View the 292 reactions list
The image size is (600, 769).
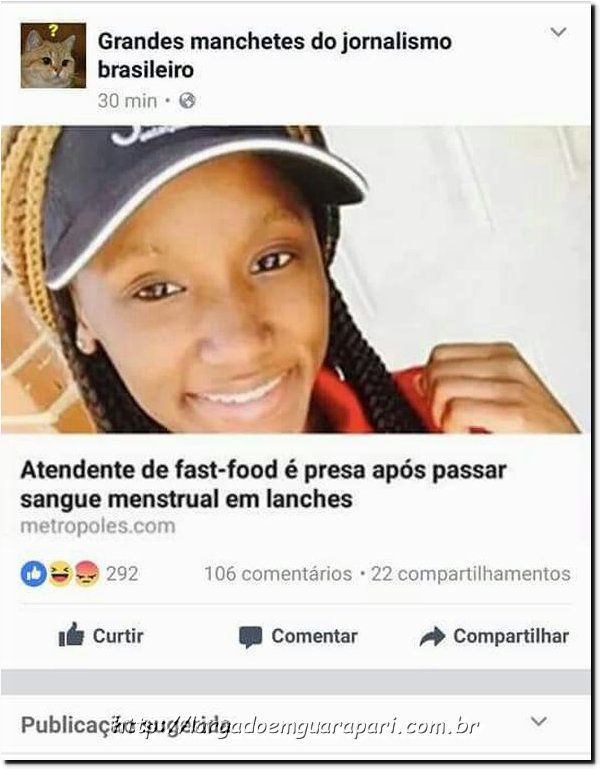pos(80,574)
